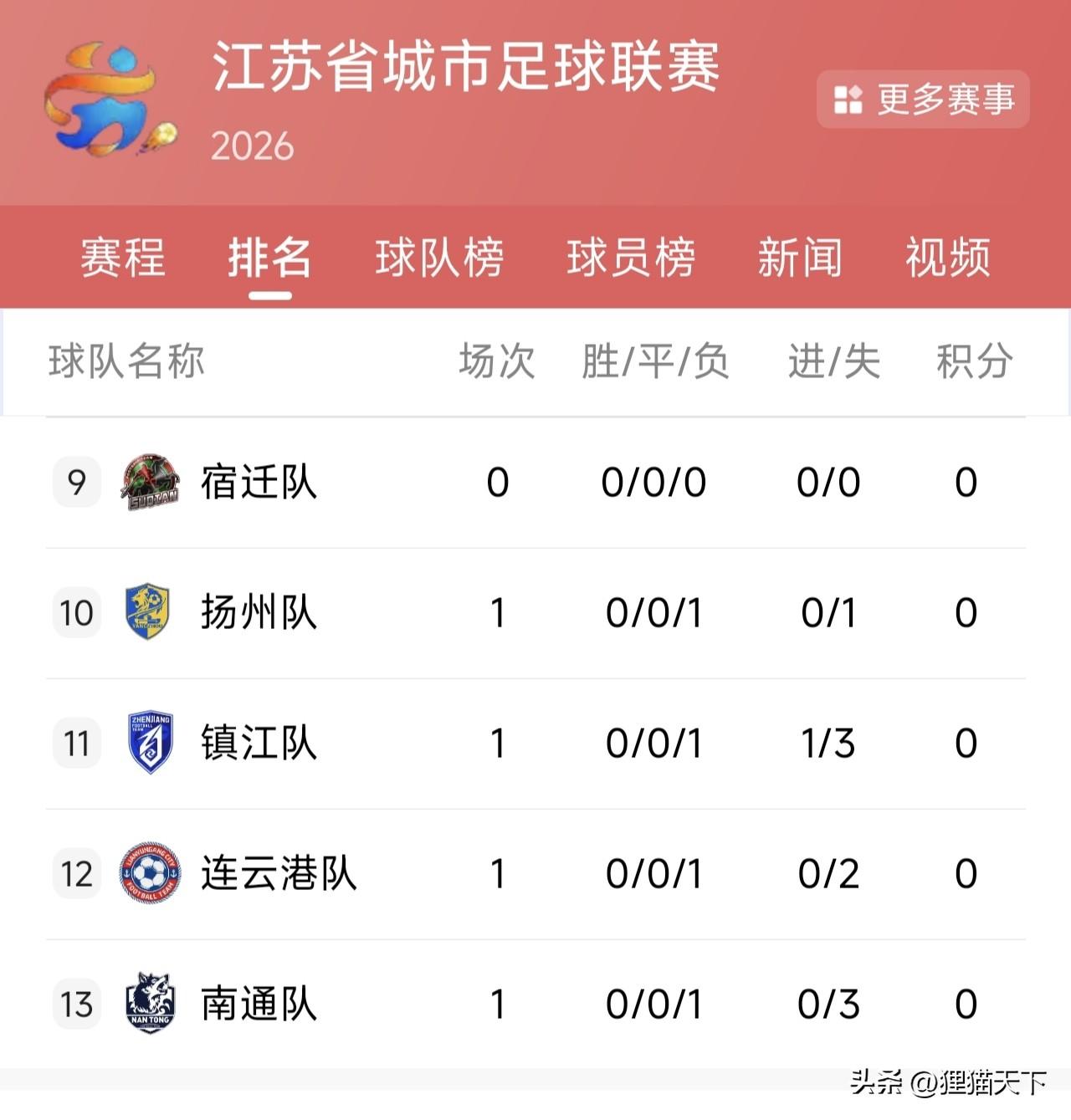This screenshot has width=1071, height=1120.
Task: Open the 更多赛事 button
Action: tap(923, 100)
